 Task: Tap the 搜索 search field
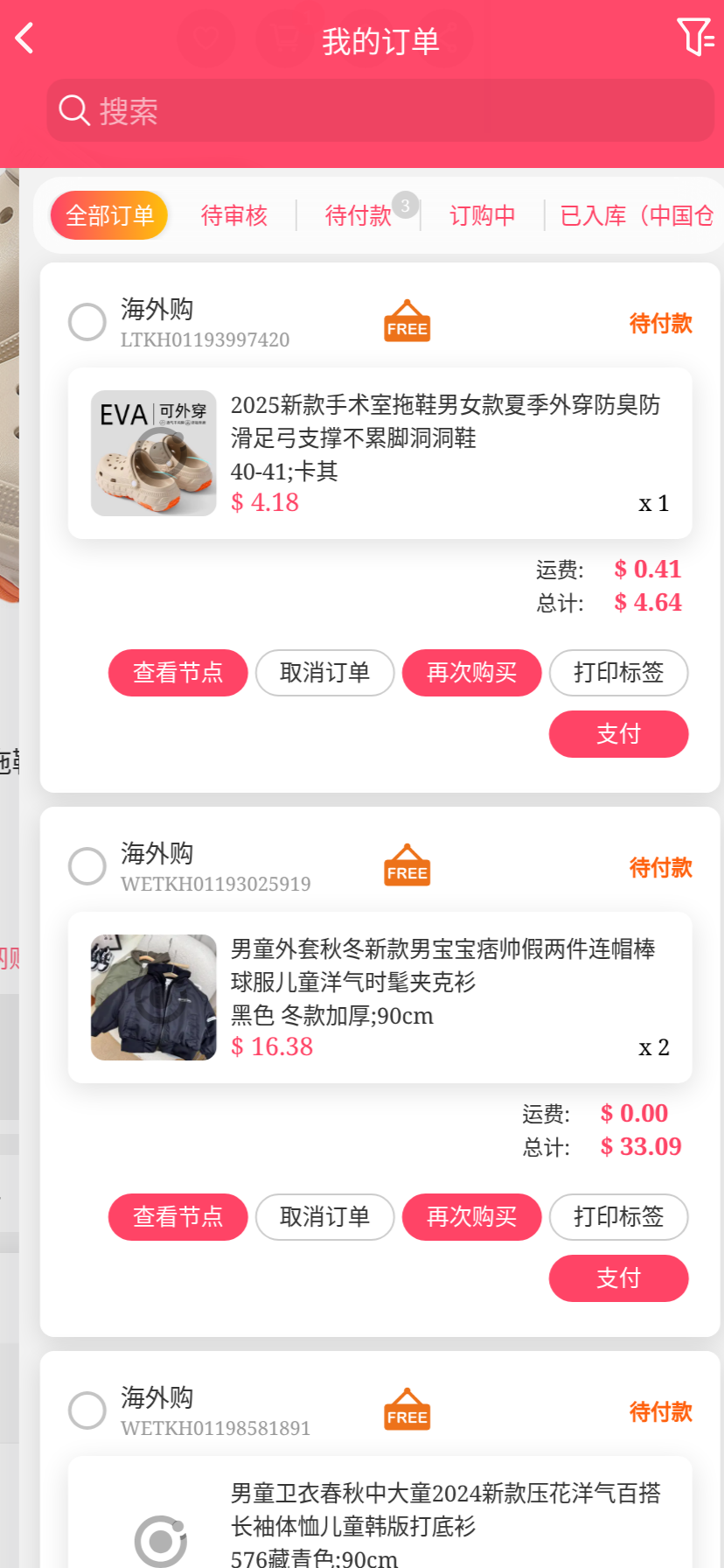(x=380, y=111)
